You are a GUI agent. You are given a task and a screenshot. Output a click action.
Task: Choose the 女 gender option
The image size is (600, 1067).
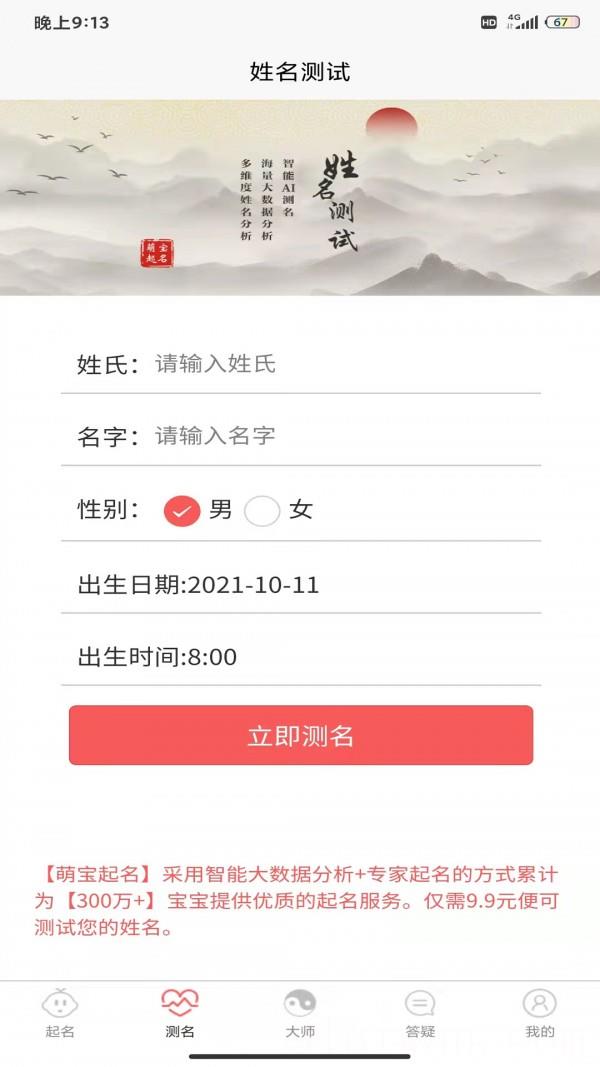click(x=263, y=511)
